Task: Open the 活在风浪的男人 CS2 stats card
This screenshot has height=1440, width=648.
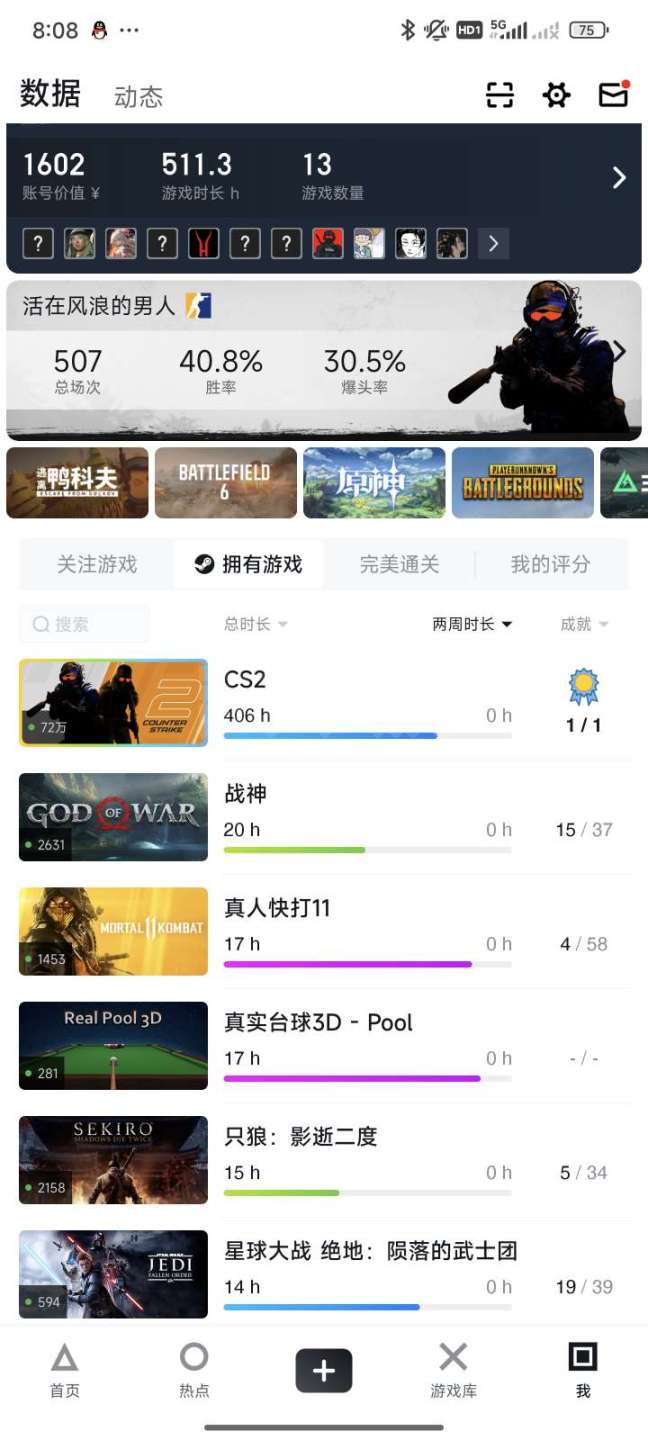Action: pos(323,360)
